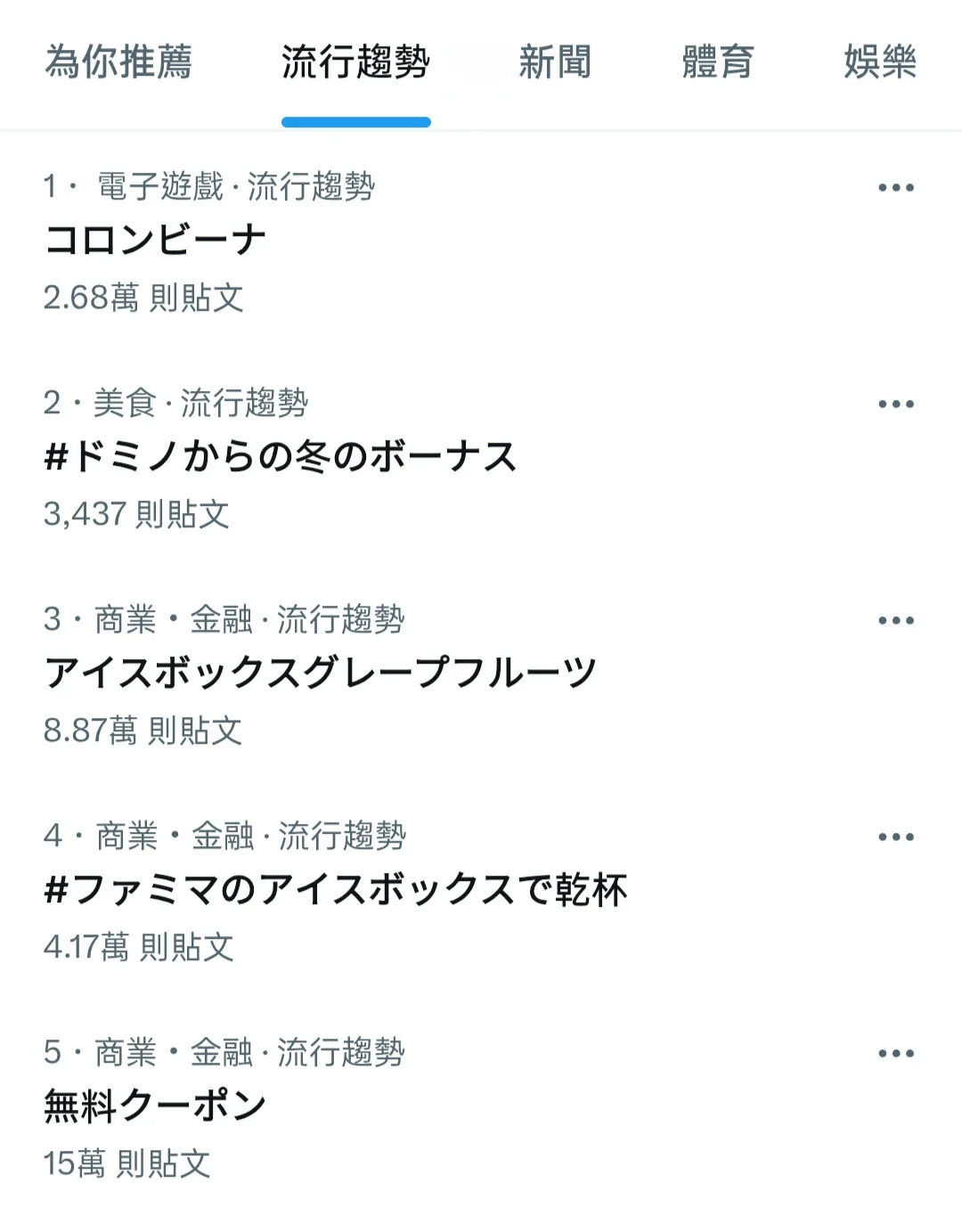Screen dimensions: 962x1232
Task: Open more options for コロンビーナ
Action: pyautogui.click(x=895, y=188)
